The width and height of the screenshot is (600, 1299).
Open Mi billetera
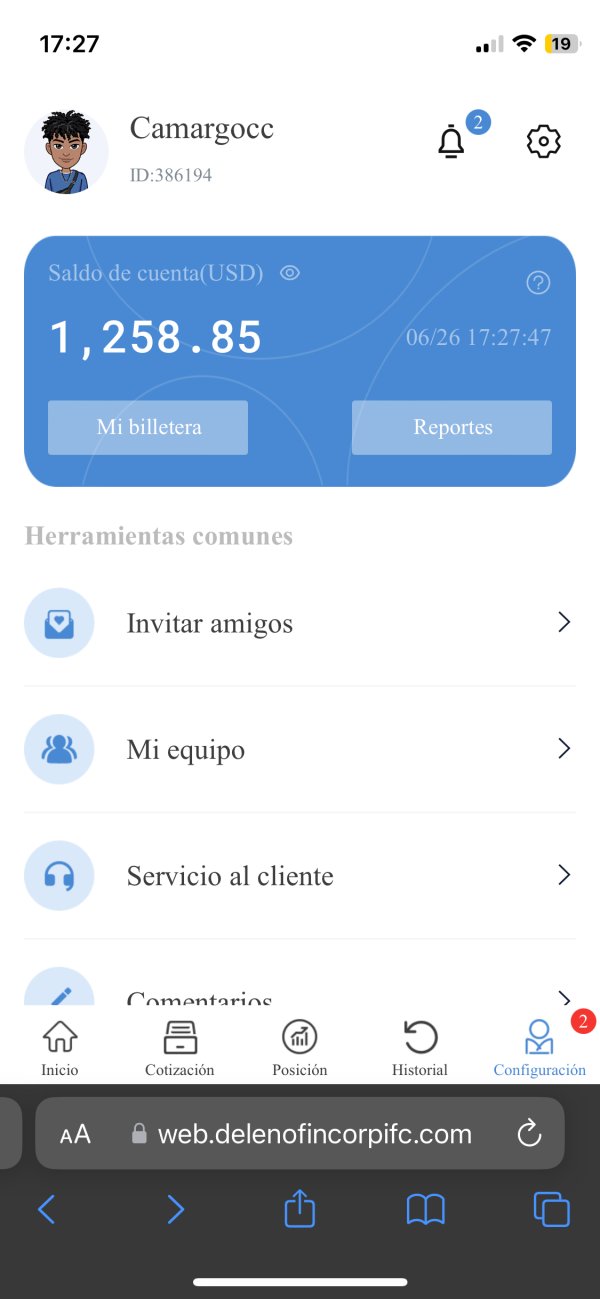click(148, 427)
